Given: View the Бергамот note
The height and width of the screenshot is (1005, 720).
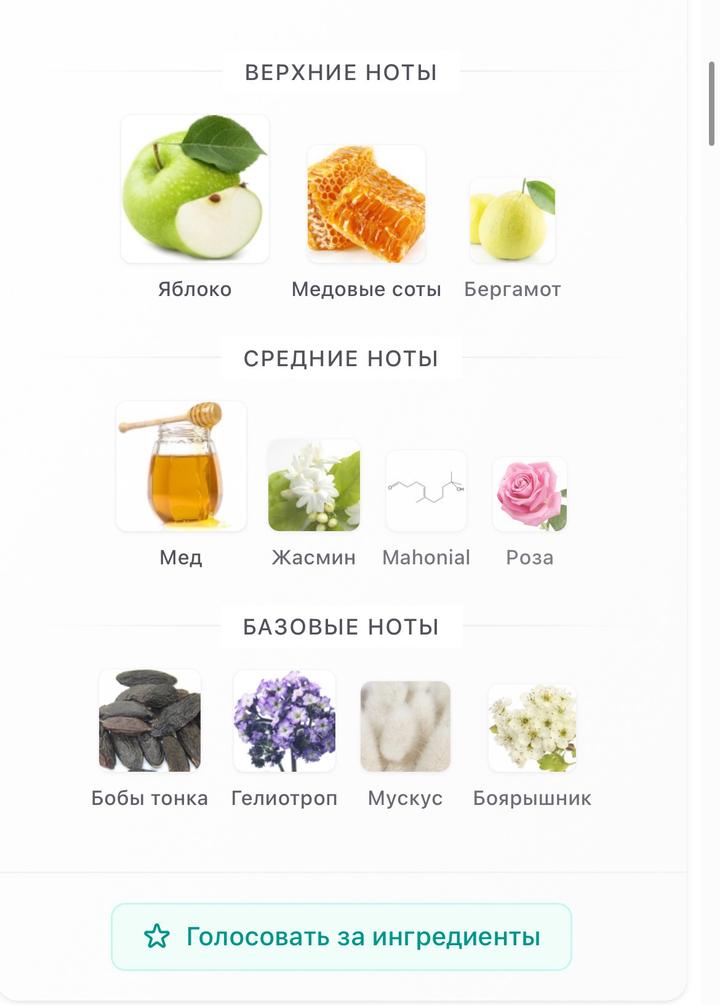Looking at the screenshot, I should [x=512, y=221].
